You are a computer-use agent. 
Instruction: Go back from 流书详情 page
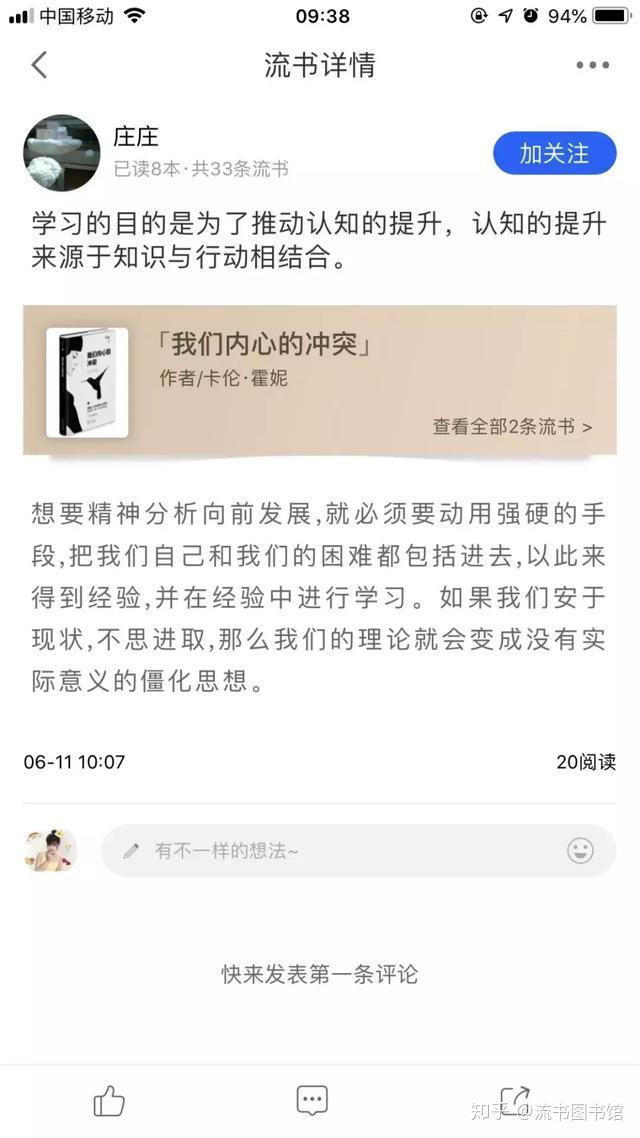click(39, 65)
